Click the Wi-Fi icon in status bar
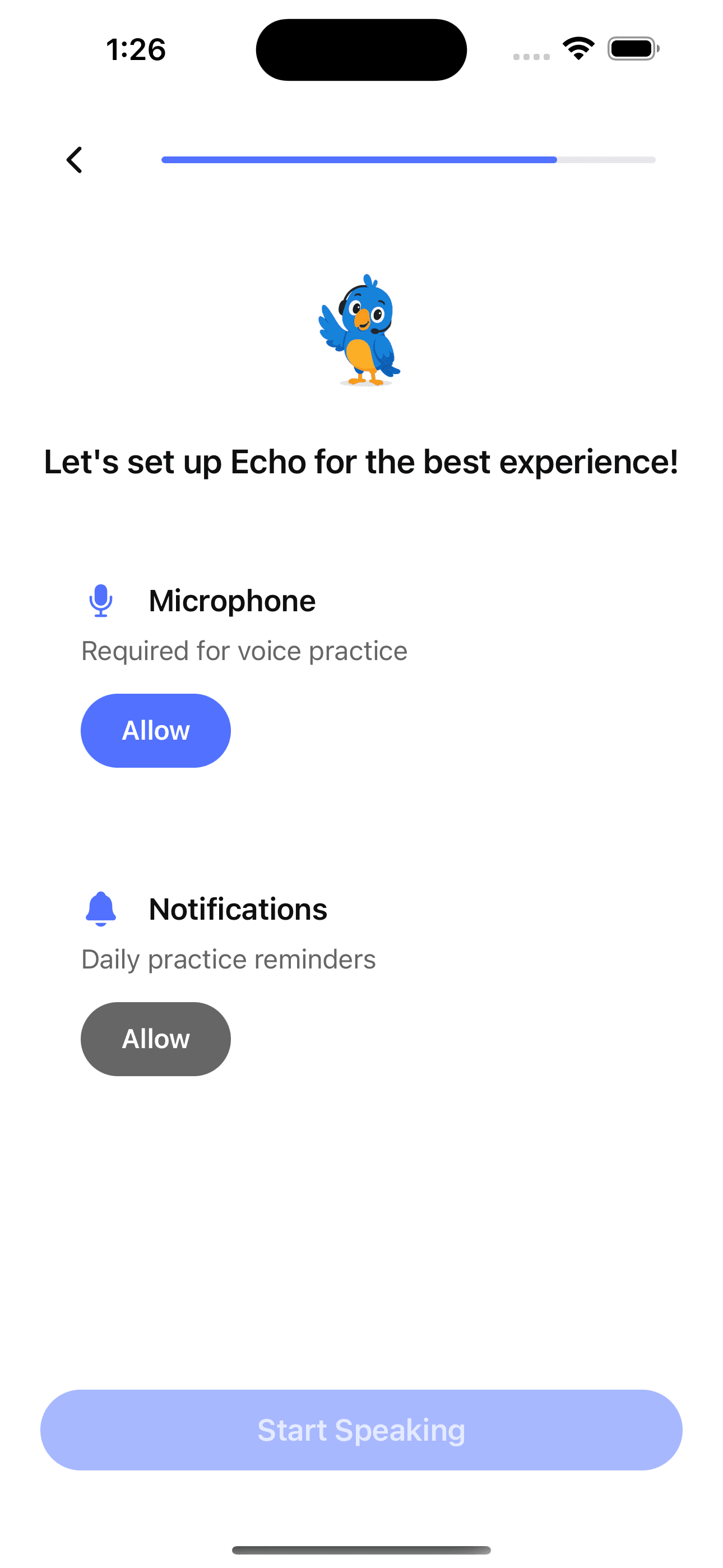 pyautogui.click(x=578, y=48)
